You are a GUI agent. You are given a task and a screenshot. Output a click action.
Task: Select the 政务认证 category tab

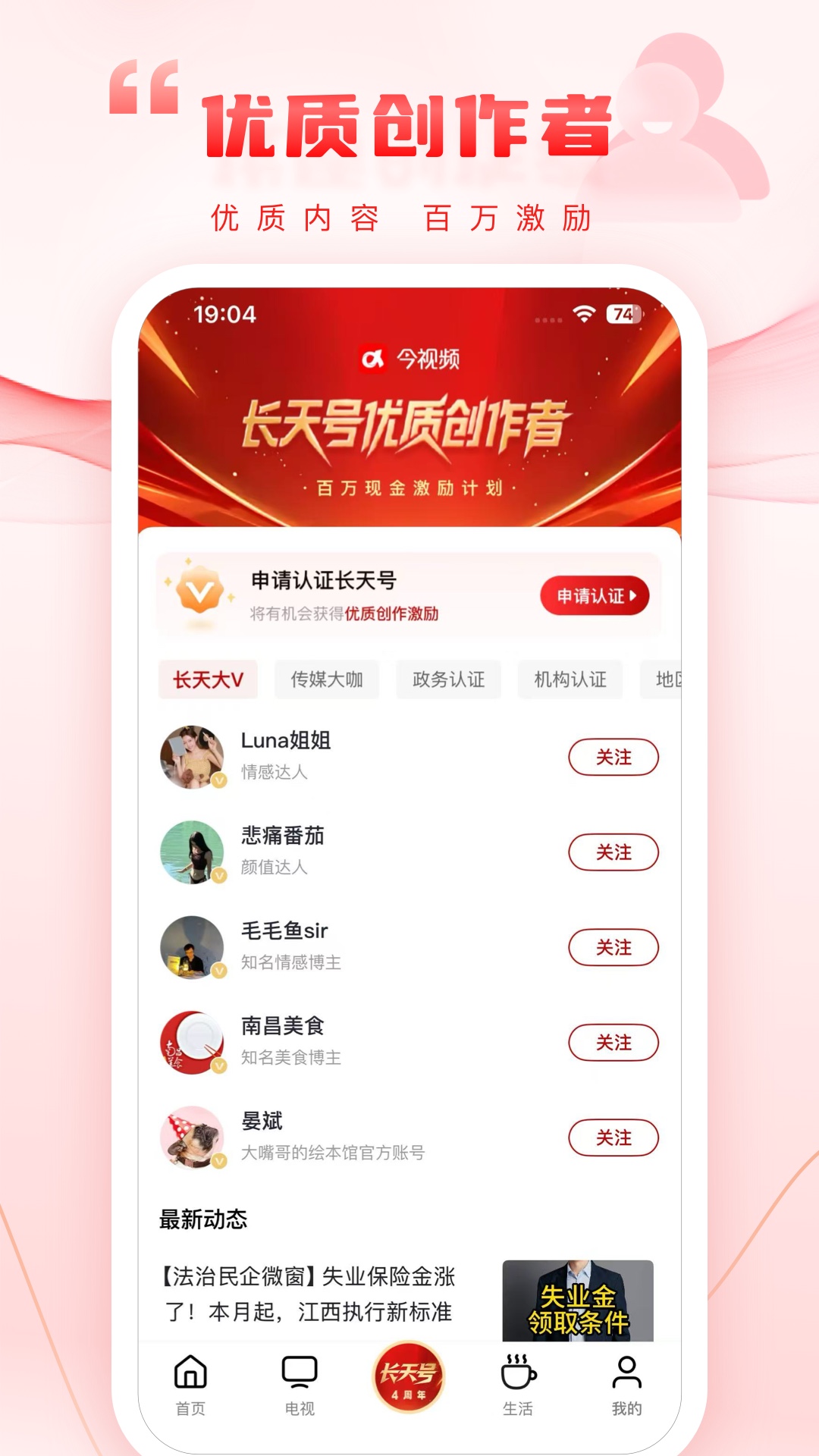pyautogui.click(x=448, y=680)
